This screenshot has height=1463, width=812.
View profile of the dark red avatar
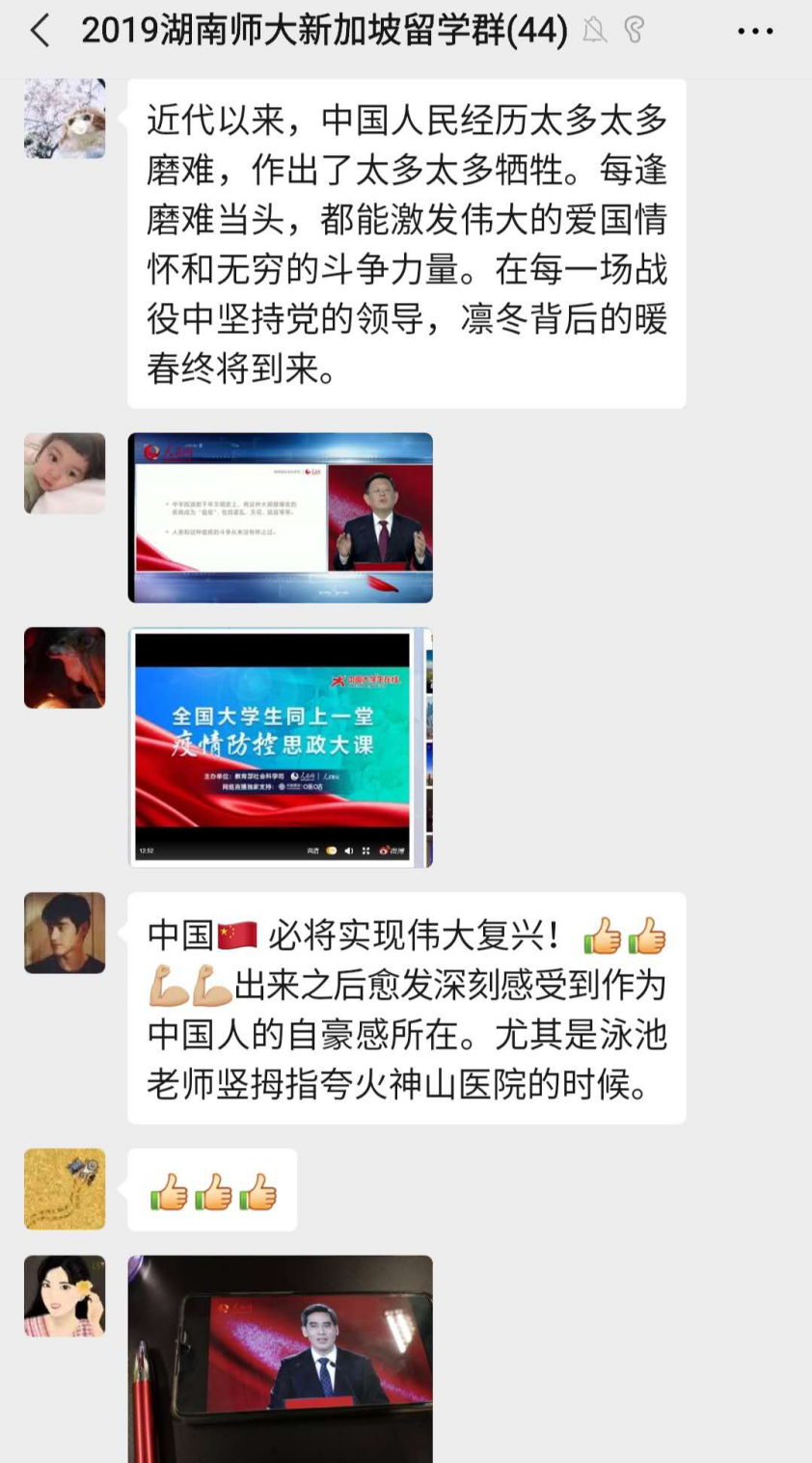tap(65, 668)
